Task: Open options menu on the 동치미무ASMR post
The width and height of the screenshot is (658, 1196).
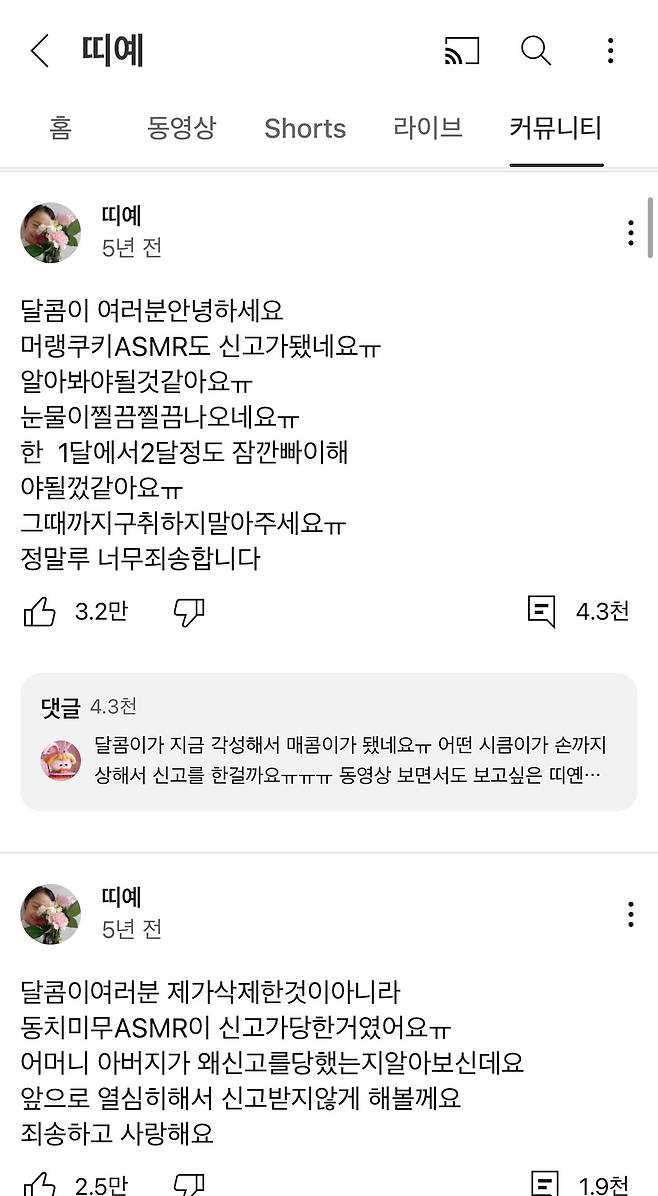Action: [630, 914]
